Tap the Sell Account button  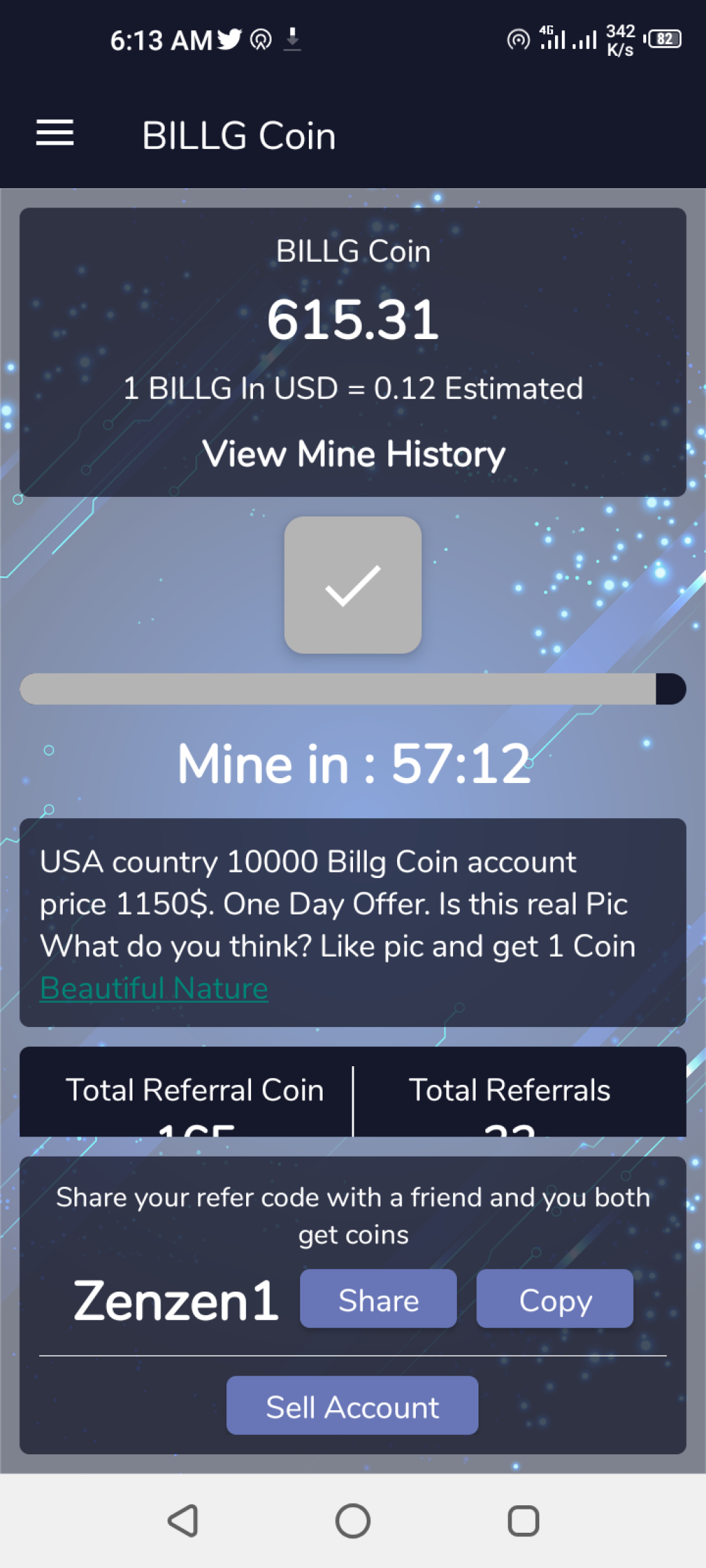[x=352, y=1406]
